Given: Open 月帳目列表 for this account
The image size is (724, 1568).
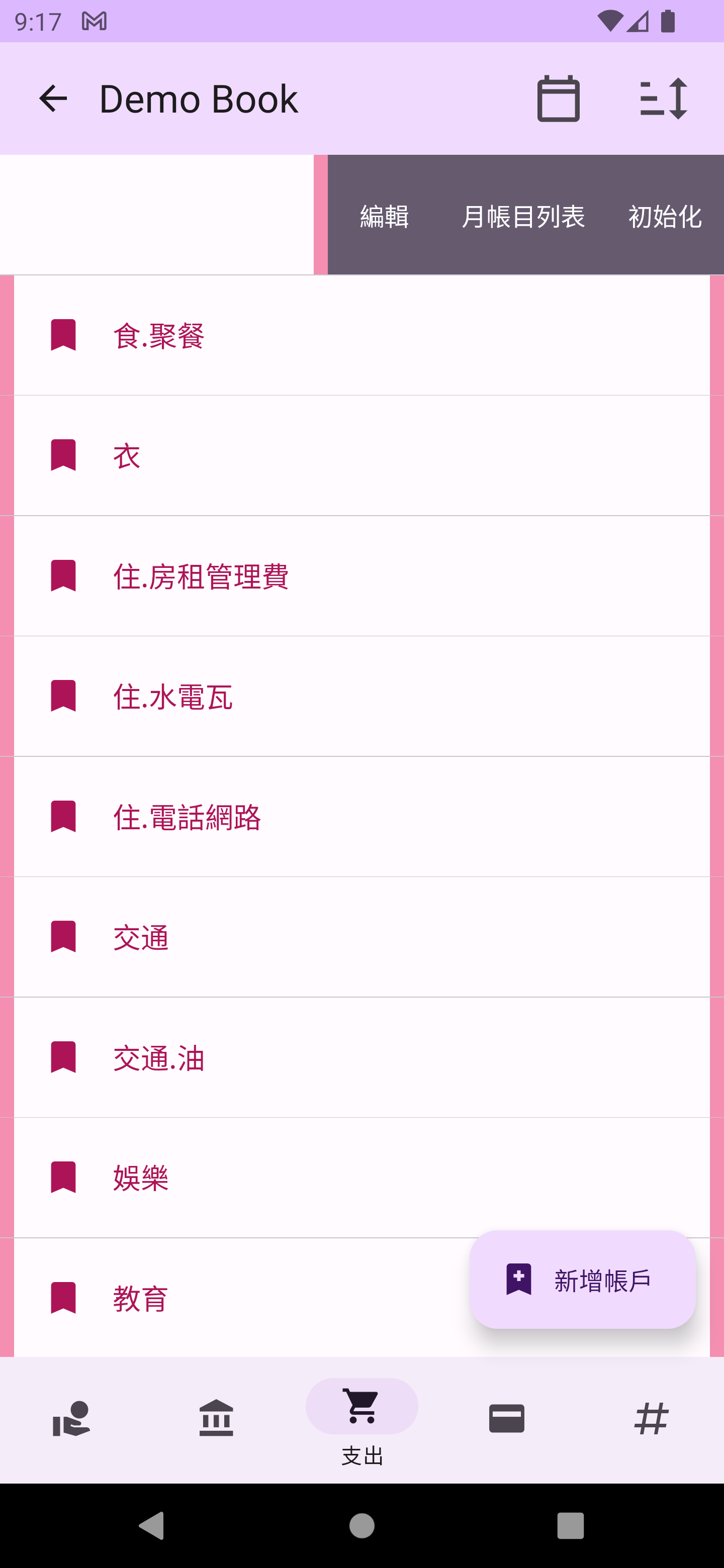Looking at the screenshot, I should 523,216.
